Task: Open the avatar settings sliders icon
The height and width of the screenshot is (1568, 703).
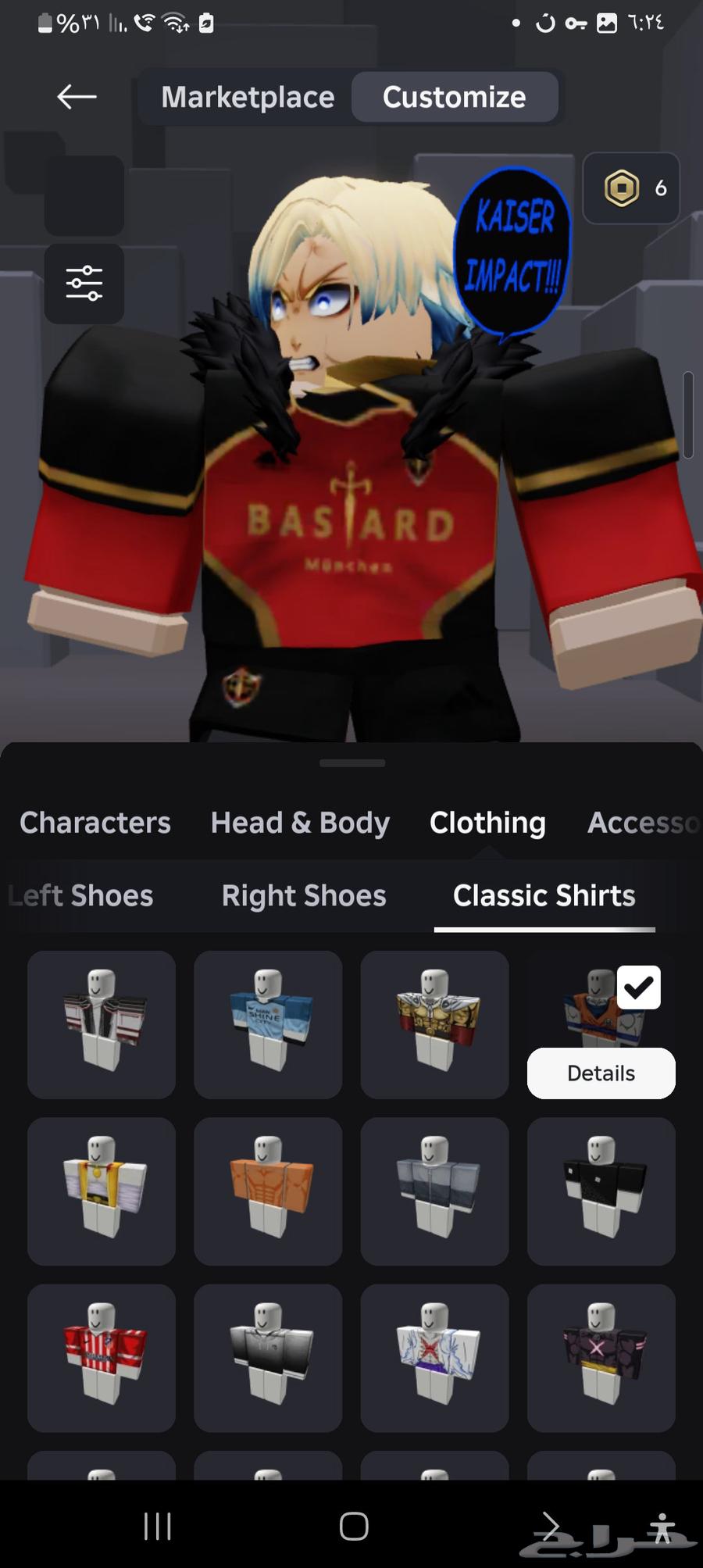Action: (x=84, y=284)
